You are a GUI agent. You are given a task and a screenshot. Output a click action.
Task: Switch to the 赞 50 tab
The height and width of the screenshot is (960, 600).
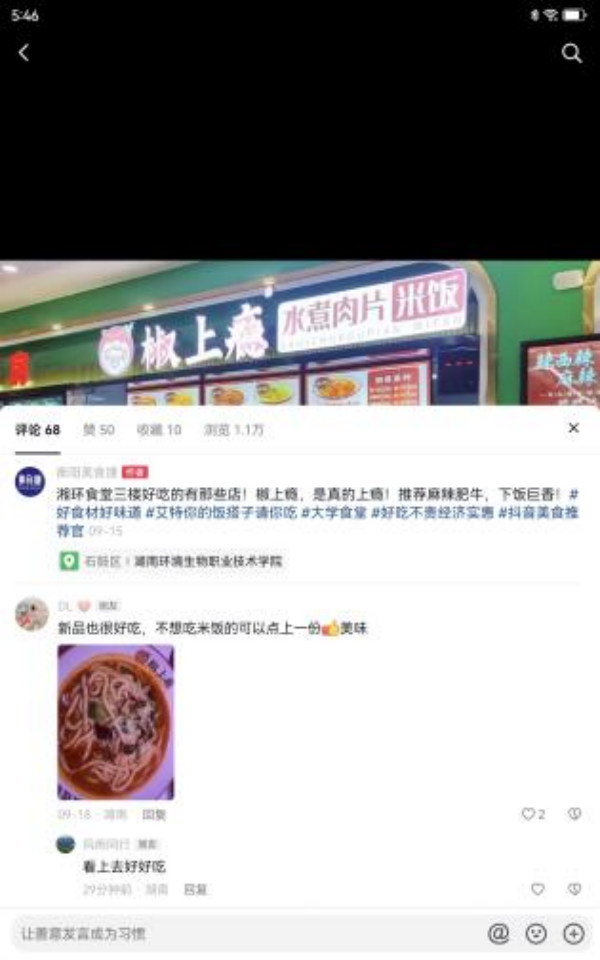pyautogui.click(x=98, y=430)
